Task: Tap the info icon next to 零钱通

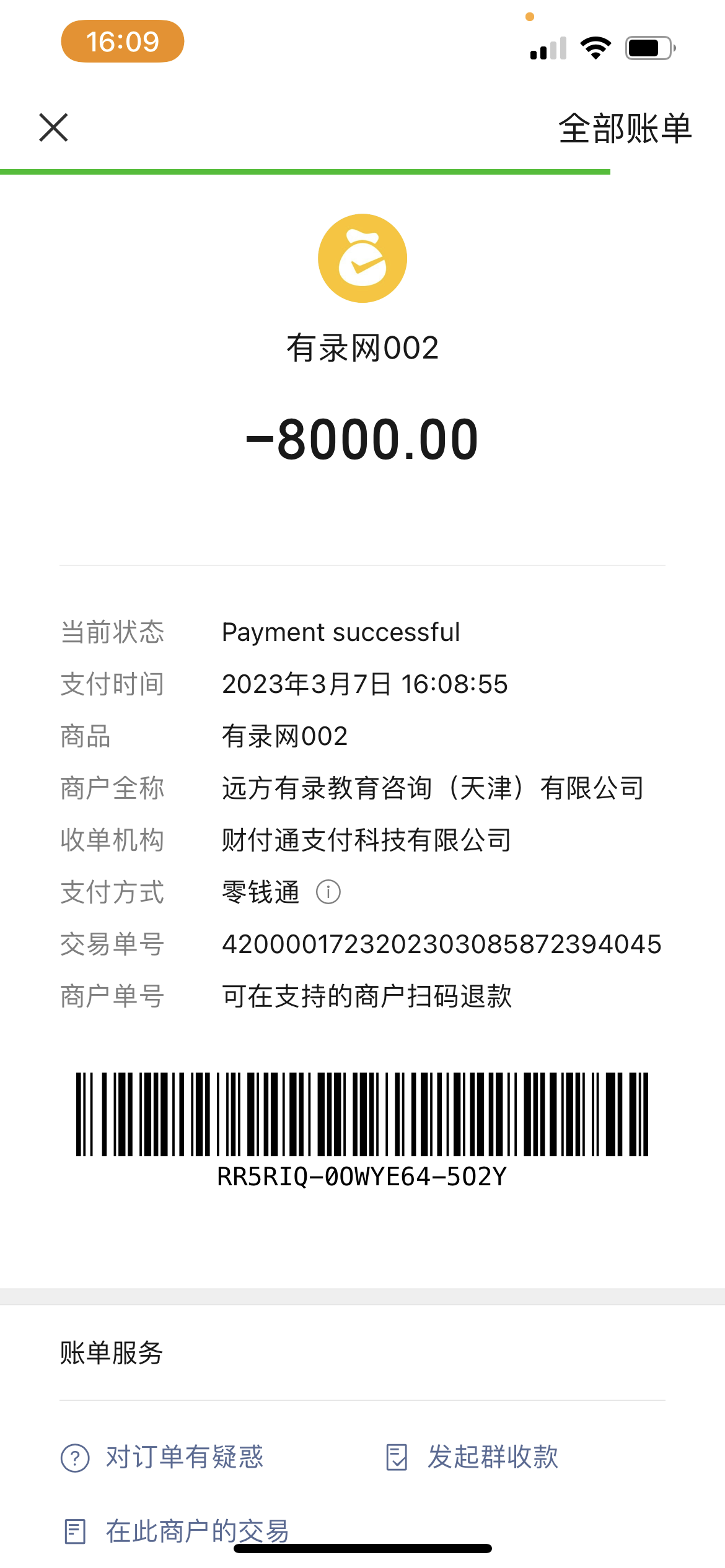Action: 328,892
